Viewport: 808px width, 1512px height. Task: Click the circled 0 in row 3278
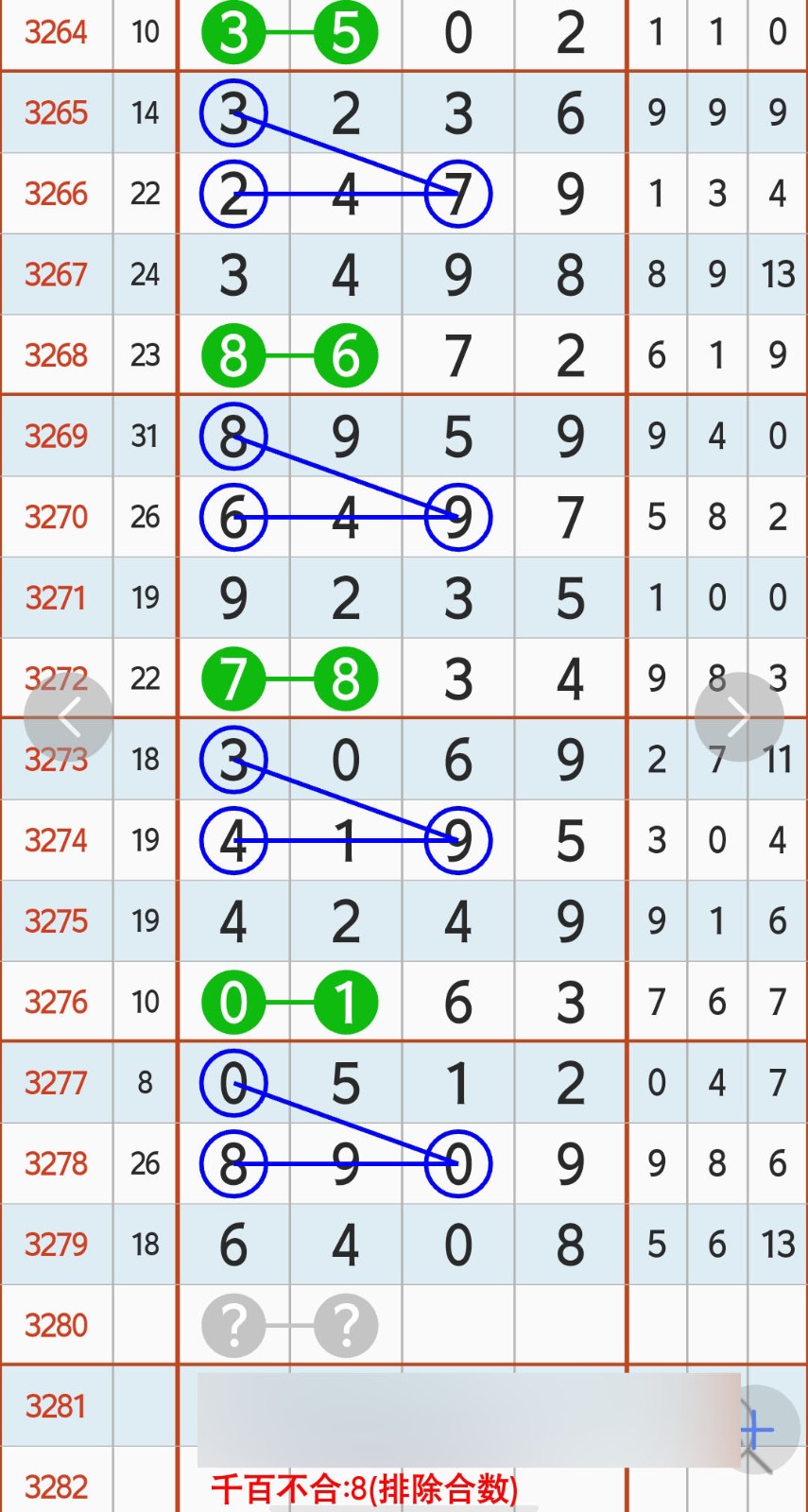pyautogui.click(x=457, y=1165)
